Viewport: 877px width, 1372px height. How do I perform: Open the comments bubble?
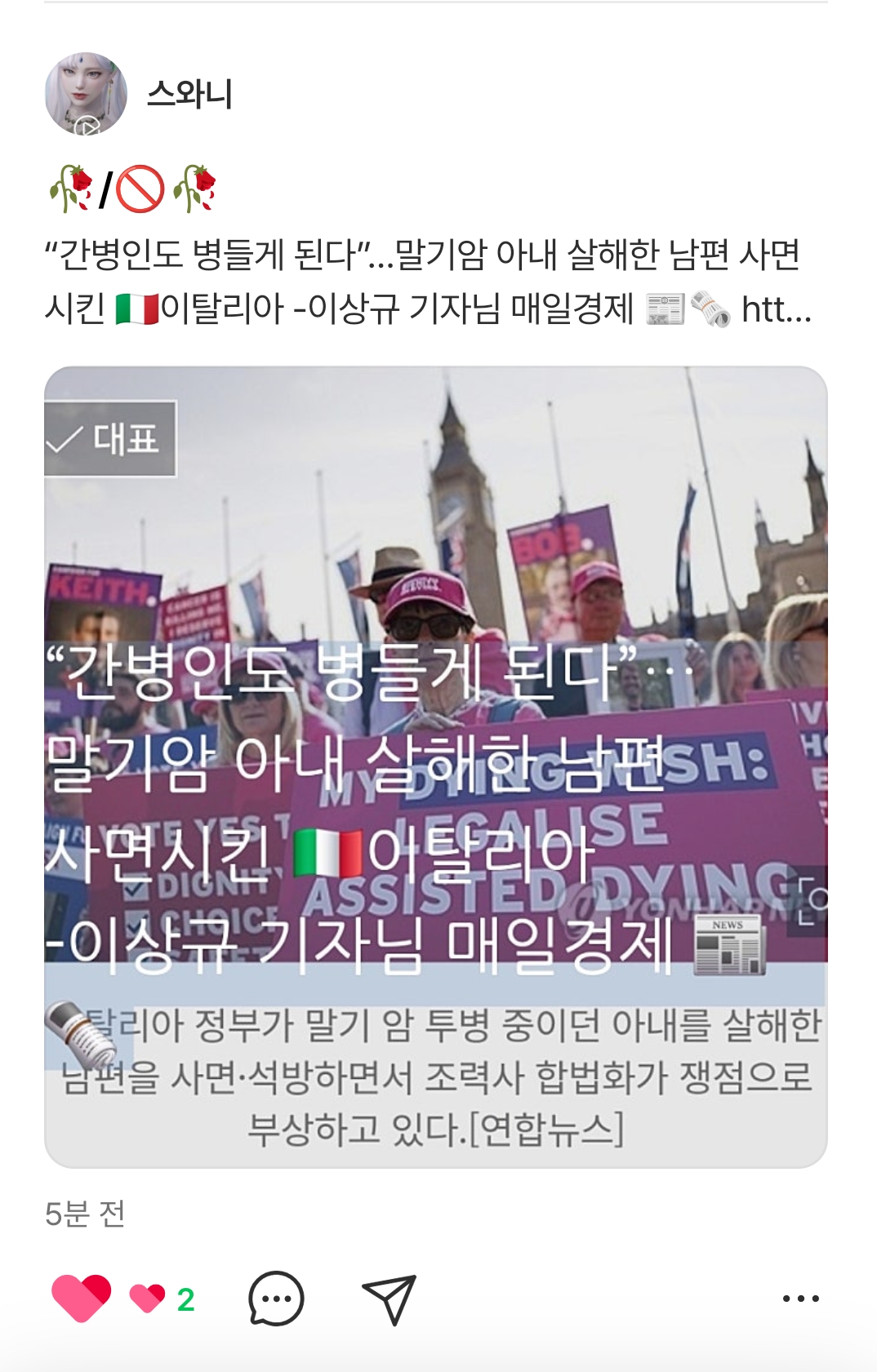276,1298
